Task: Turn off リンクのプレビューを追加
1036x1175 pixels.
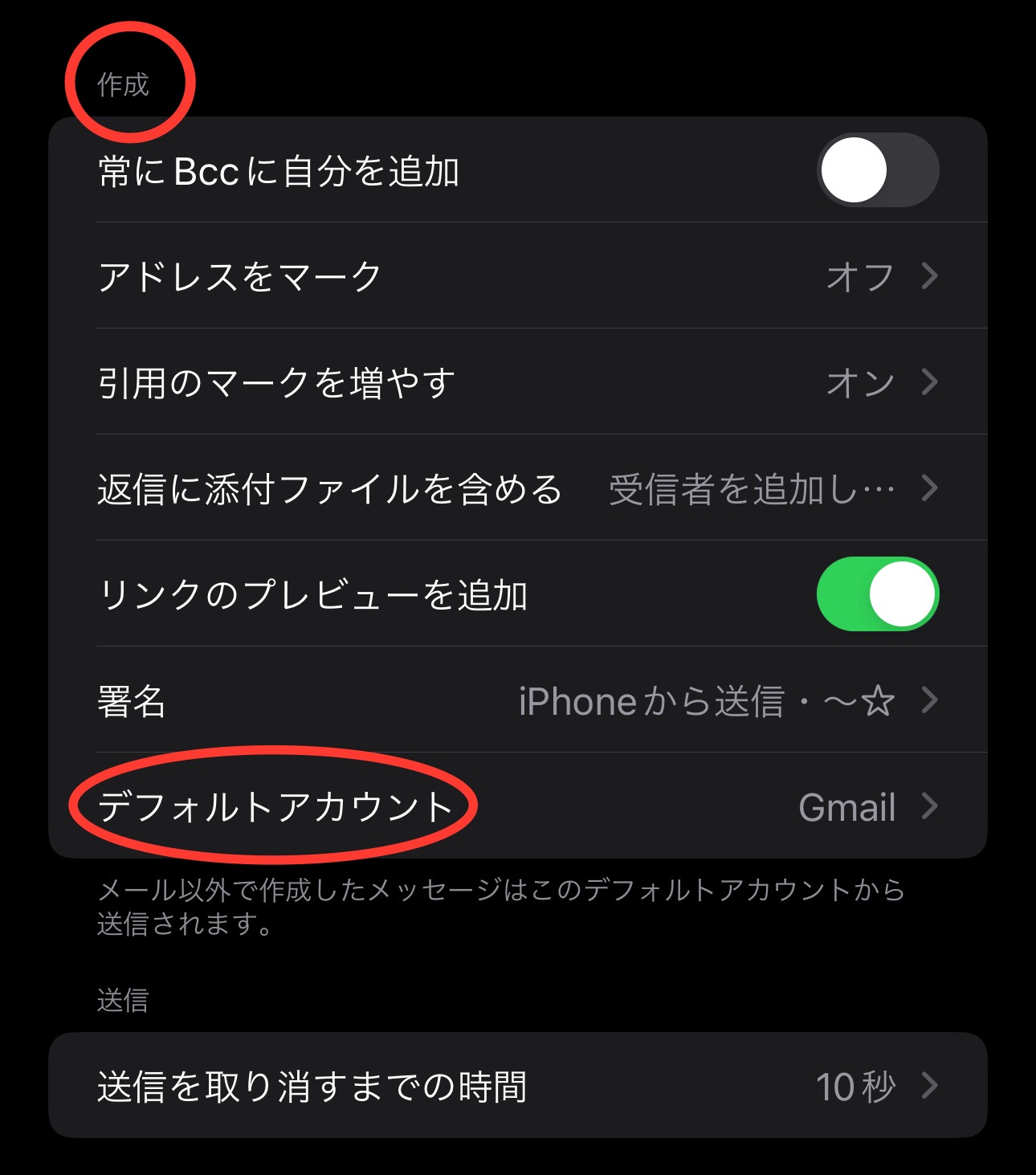Action: tap(877, 594)
